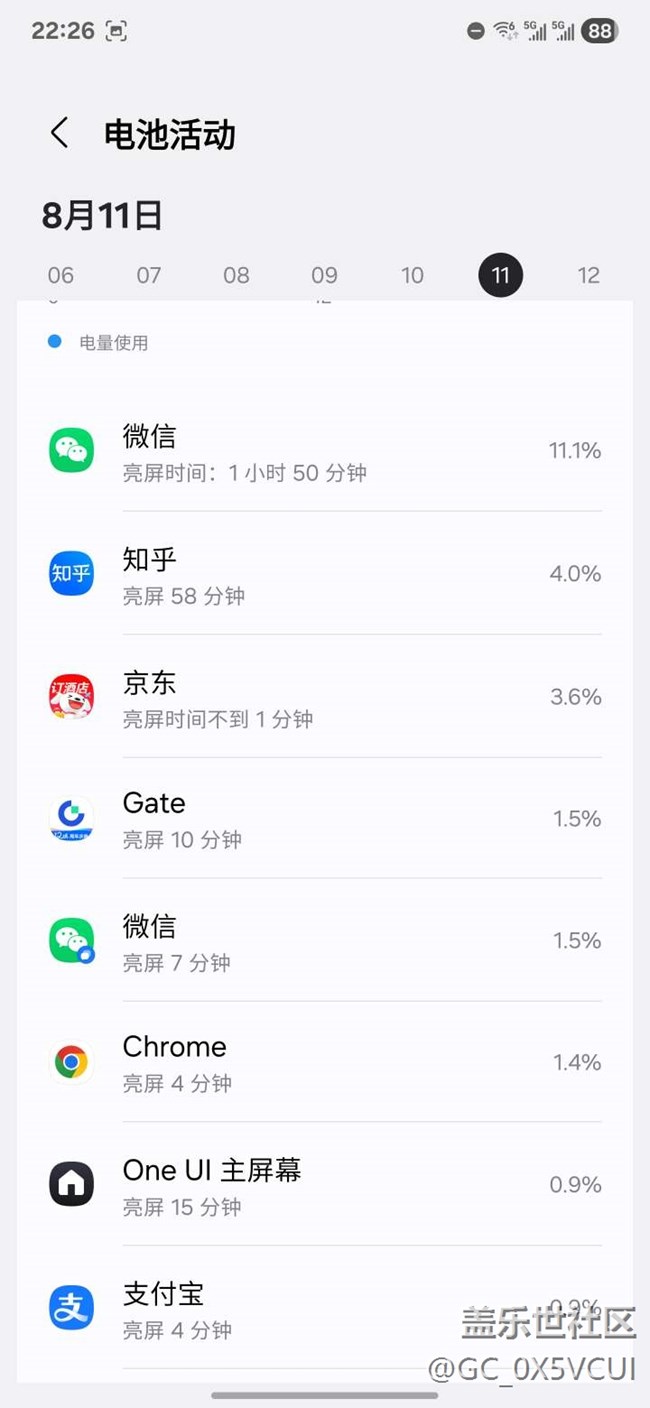Select date 12 in the day strip
This screenshot has width=650, height=1408.
click(x=589, y=275)
